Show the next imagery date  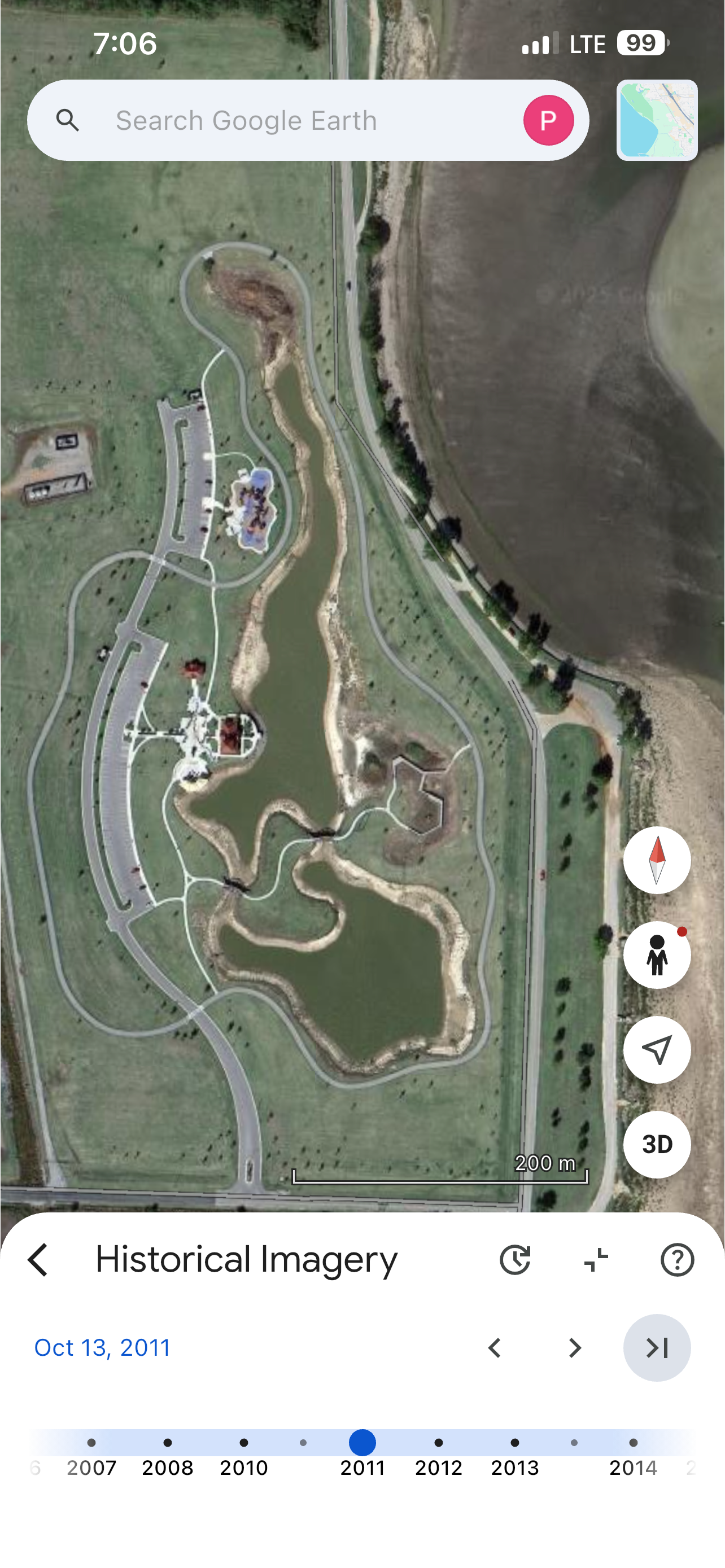coord(575,1348)
